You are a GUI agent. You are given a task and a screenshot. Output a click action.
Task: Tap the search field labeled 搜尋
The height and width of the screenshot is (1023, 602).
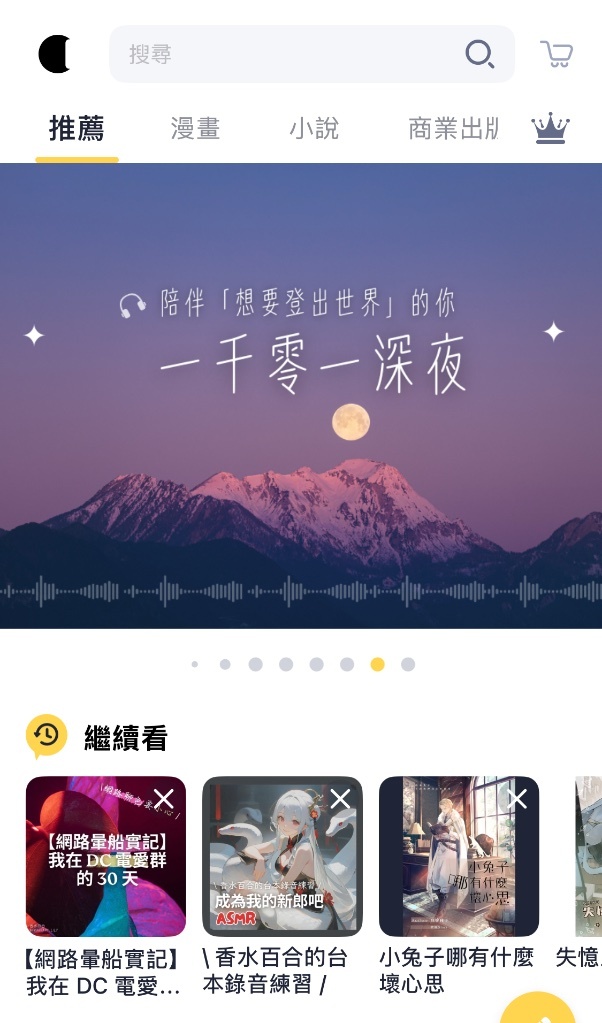[x=290, y=54]
